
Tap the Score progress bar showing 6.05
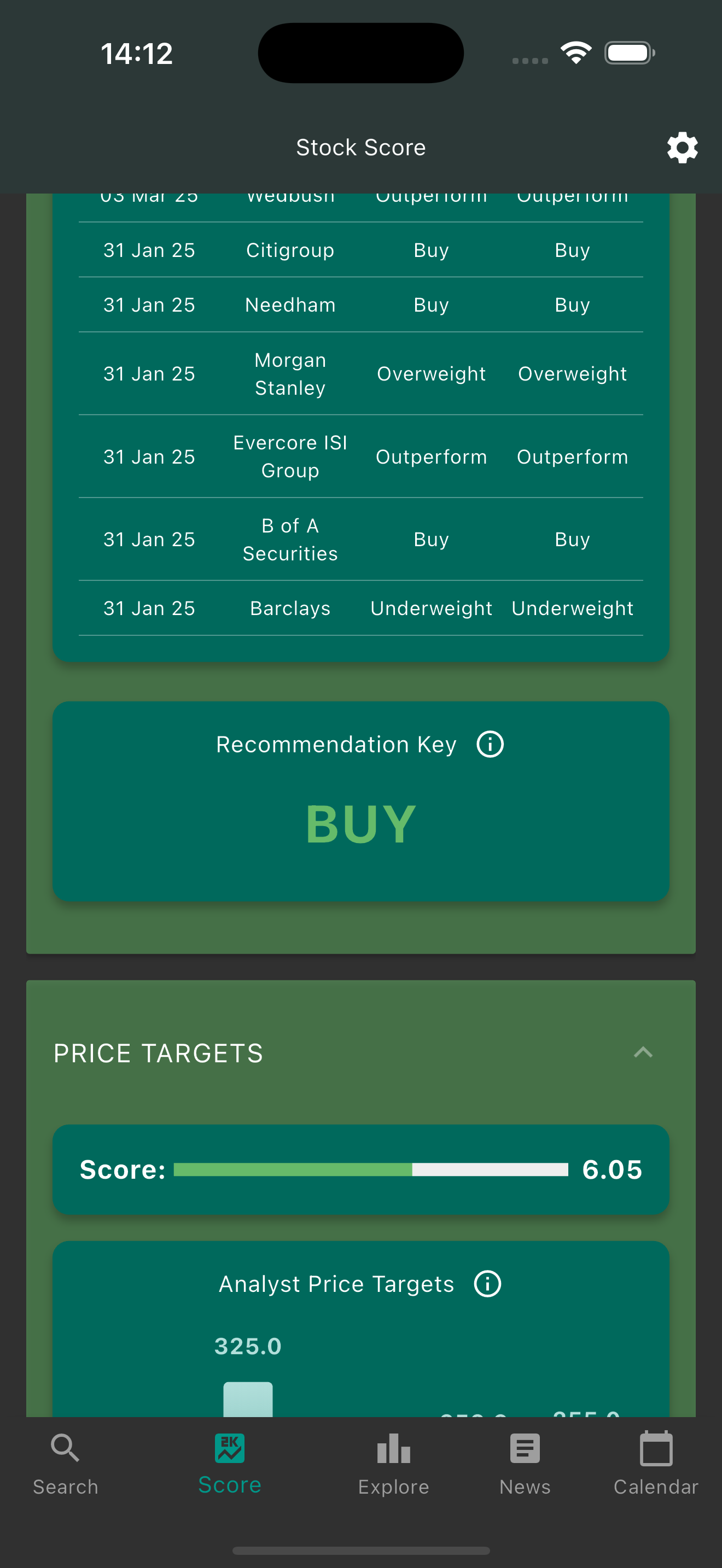coord(361,1169)
